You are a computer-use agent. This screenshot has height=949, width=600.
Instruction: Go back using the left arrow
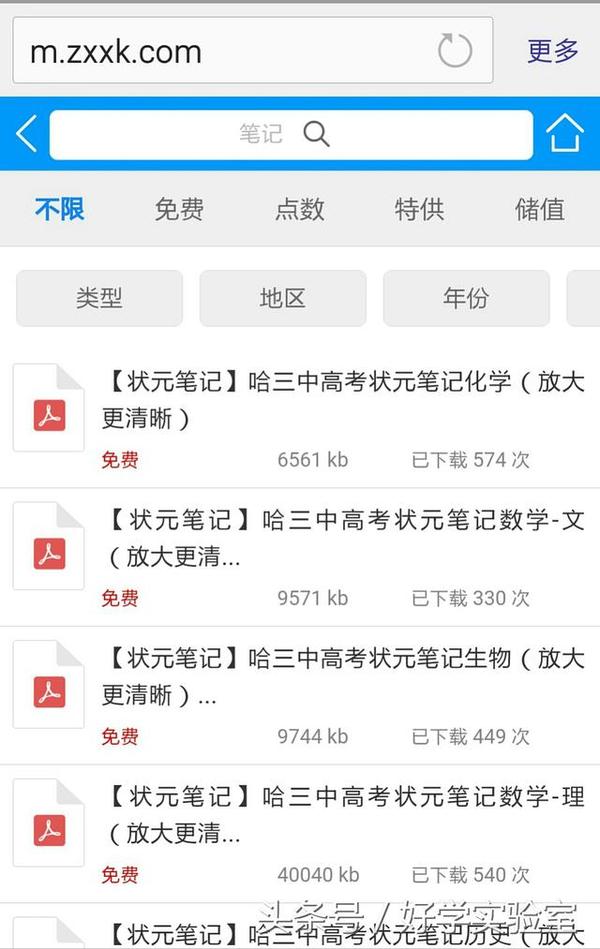[27, 134]
